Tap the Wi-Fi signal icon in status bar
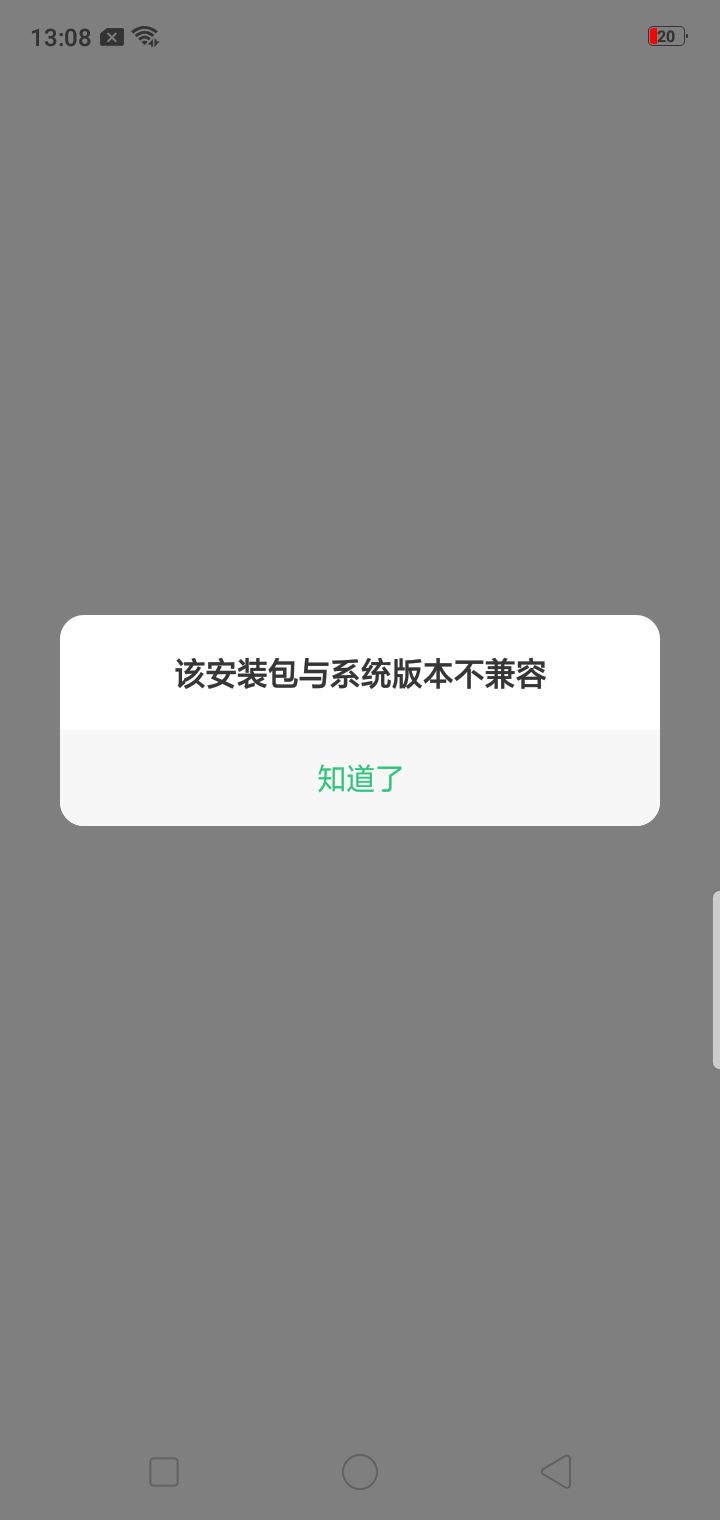 pyautogui.click(x=146, y=35)
